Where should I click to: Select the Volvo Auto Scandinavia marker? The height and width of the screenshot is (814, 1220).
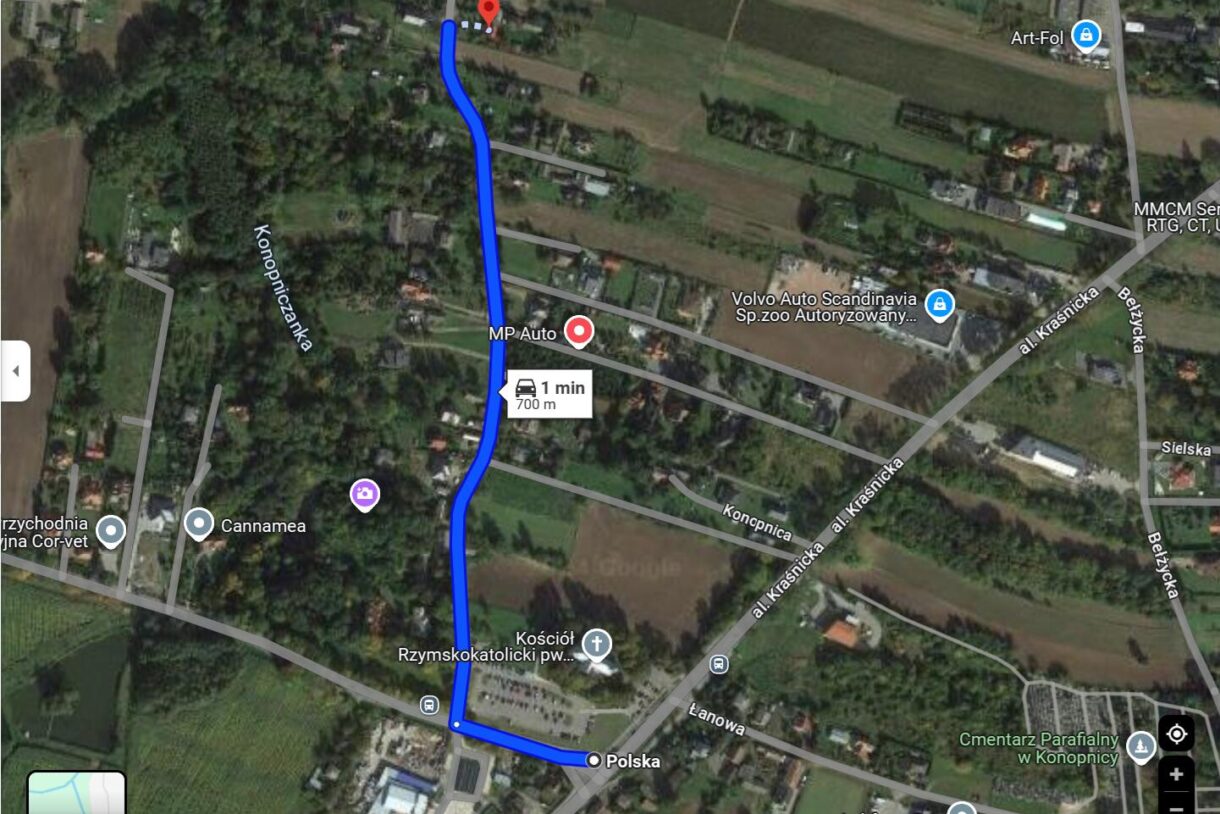[x=938, y=302]
